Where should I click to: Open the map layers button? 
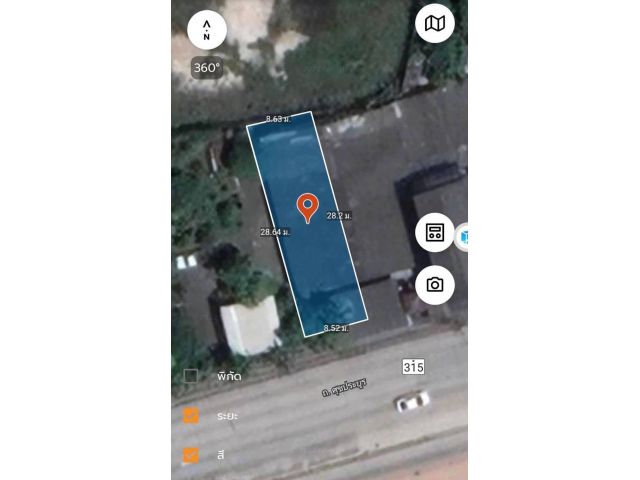pyautogui.click(x=435, y=23)
